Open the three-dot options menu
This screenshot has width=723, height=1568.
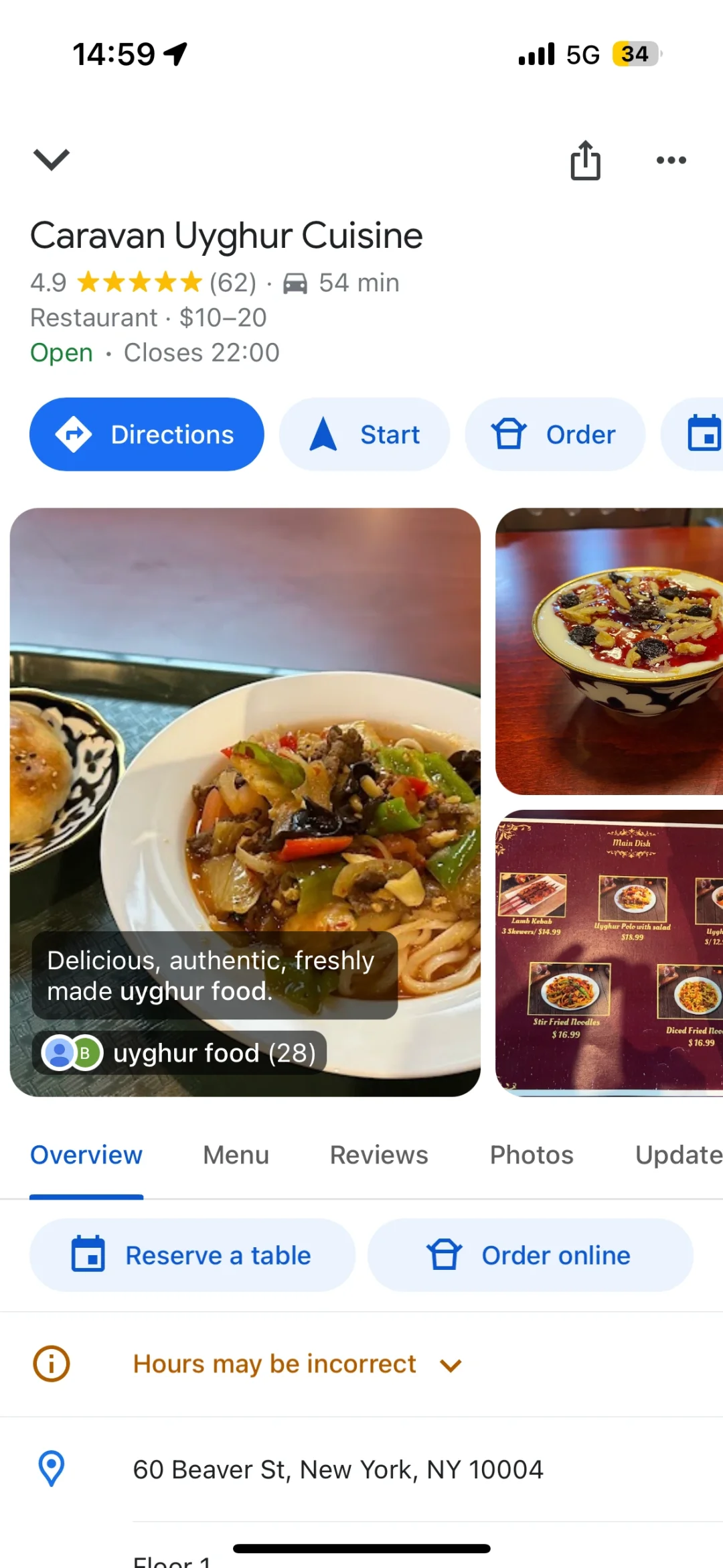[671, 159]
